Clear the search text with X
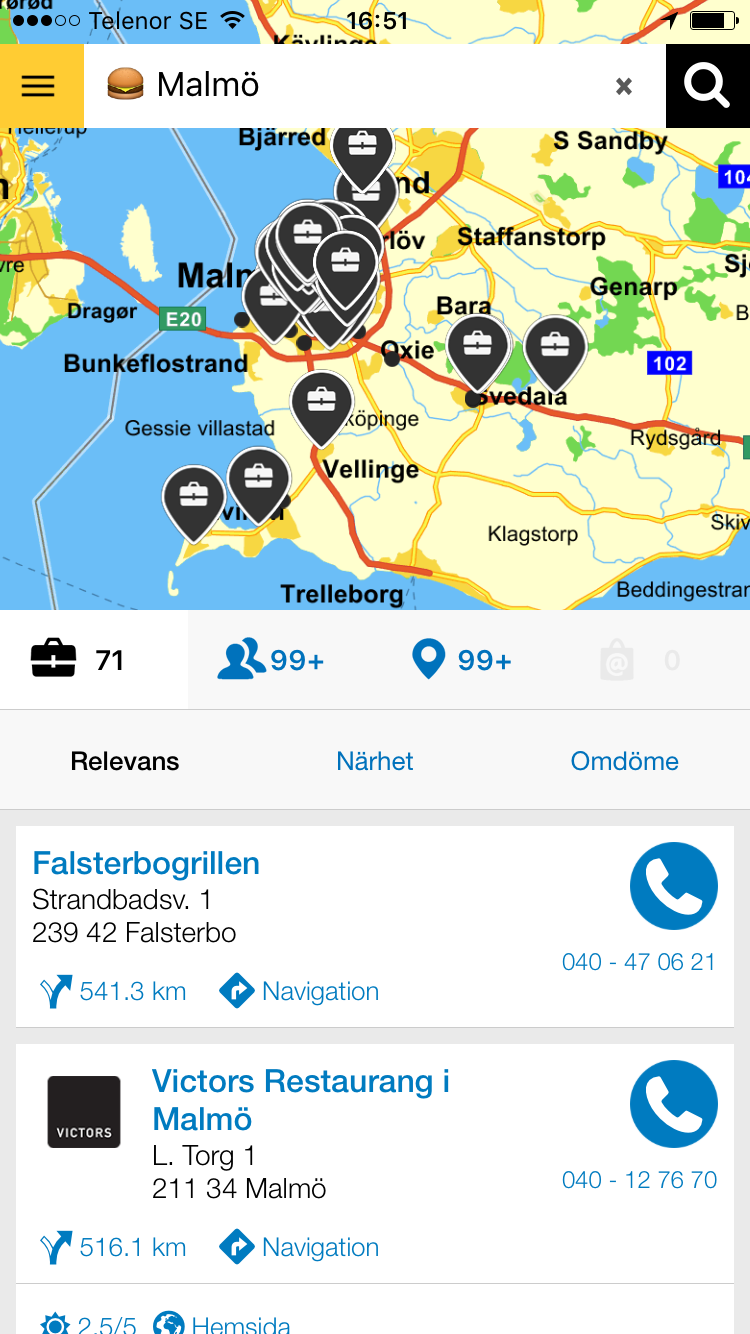Image resolution: width=750 pixels, height=1334 pixels. pyautogui.click(x=624, y=87)
